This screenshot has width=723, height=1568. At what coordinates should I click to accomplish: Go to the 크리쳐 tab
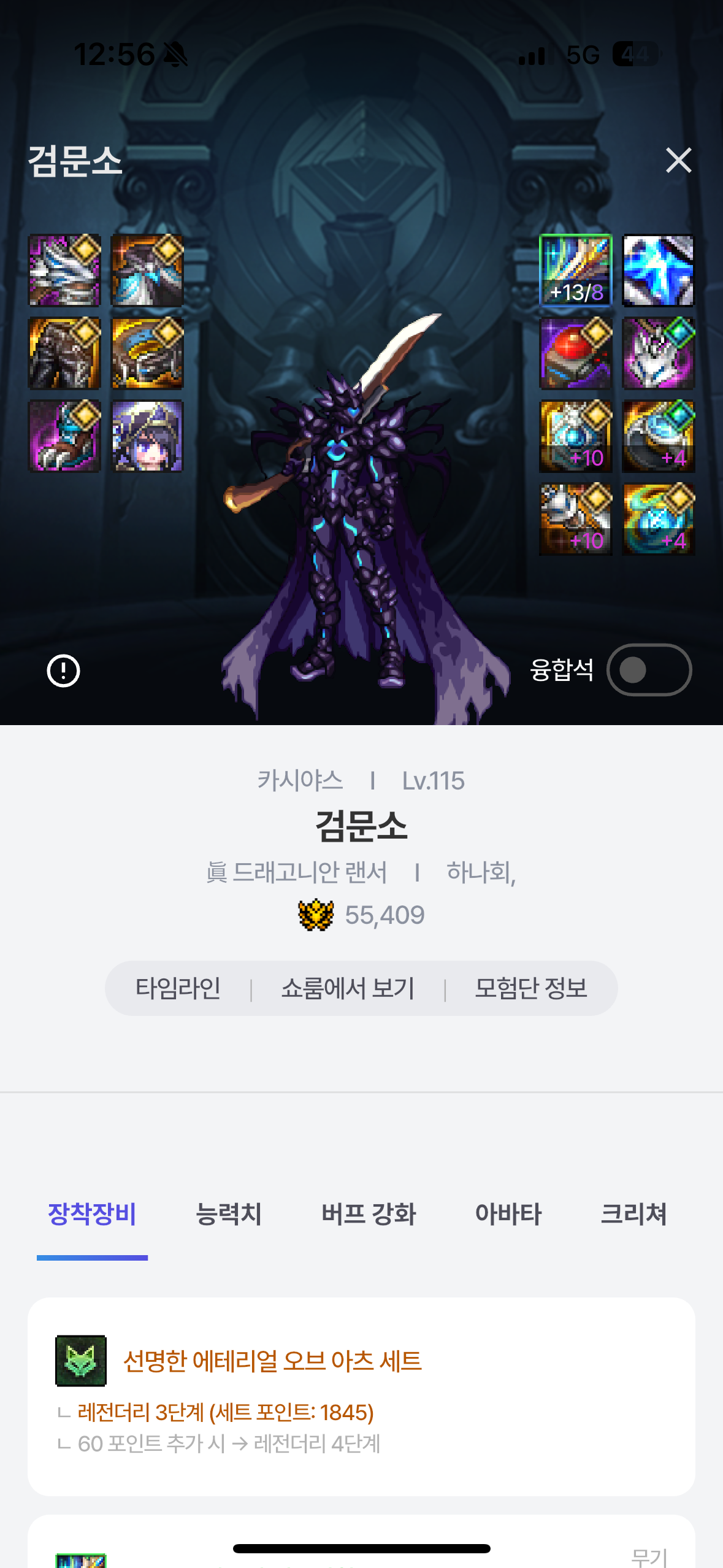click(633, 1214)
